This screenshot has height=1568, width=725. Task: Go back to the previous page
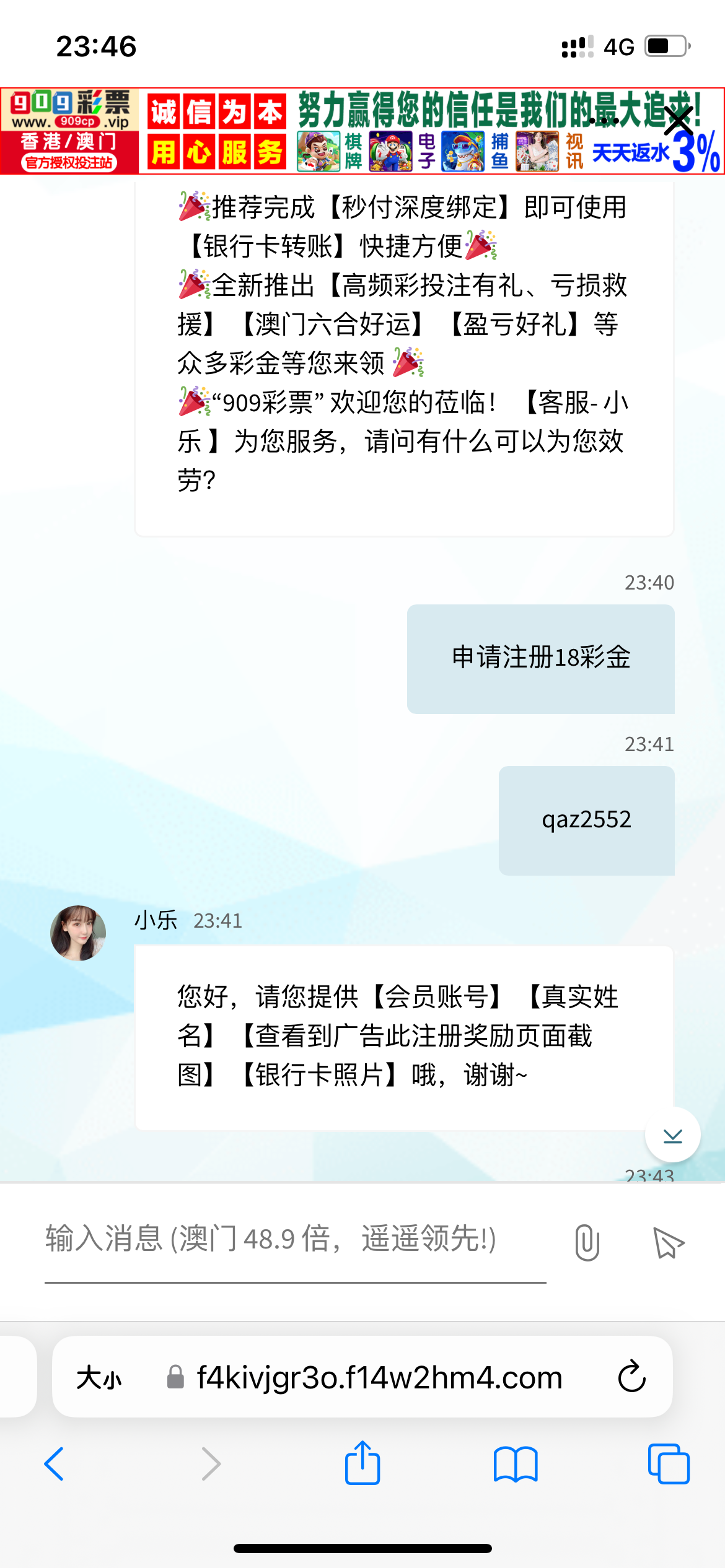pos(55,1464)
